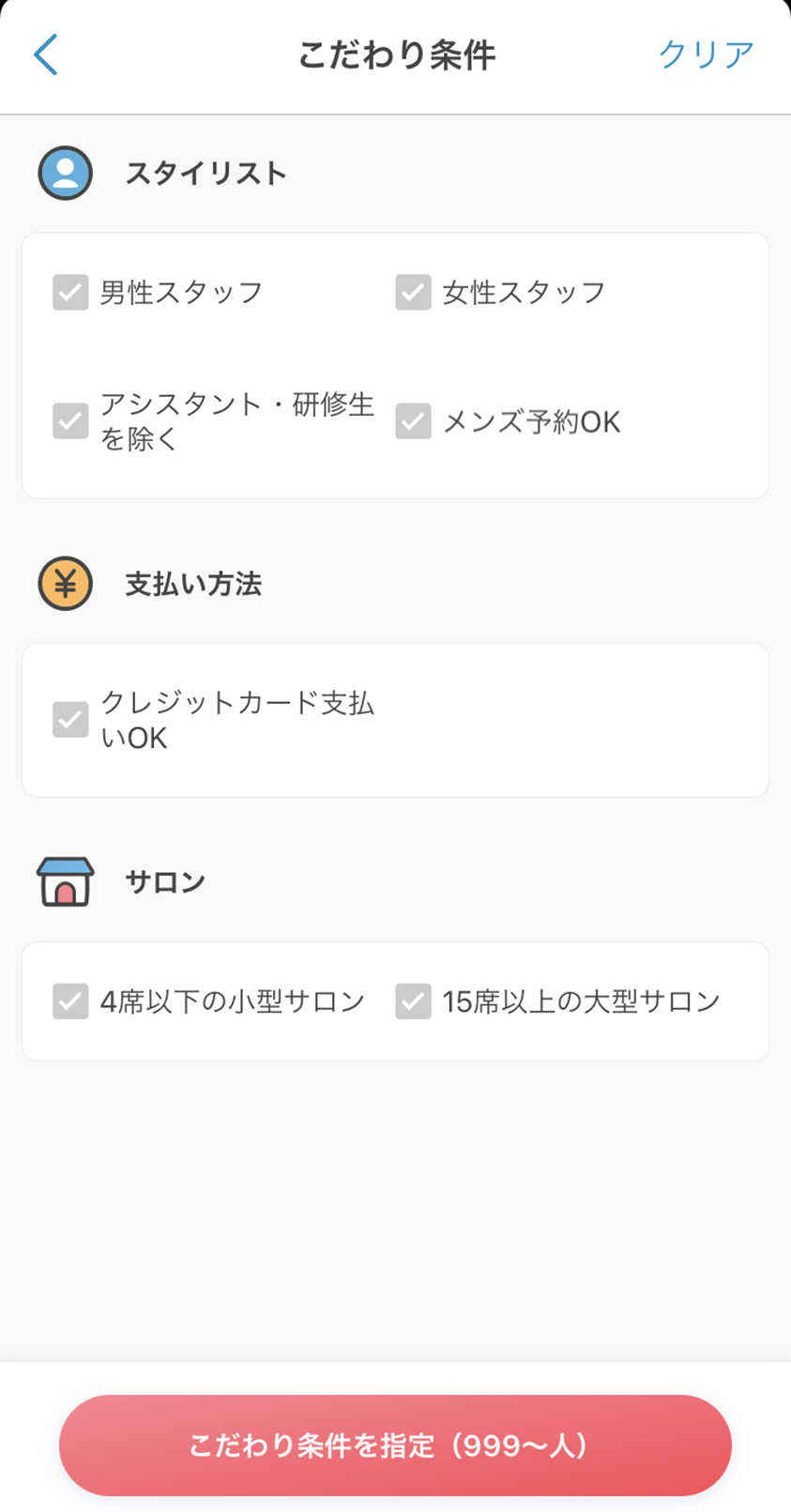Image resolution: width=791 pixels, height=1512 pixels.
Task: Apply filters with こだわり条件を指定 button
Action: 395,1444
